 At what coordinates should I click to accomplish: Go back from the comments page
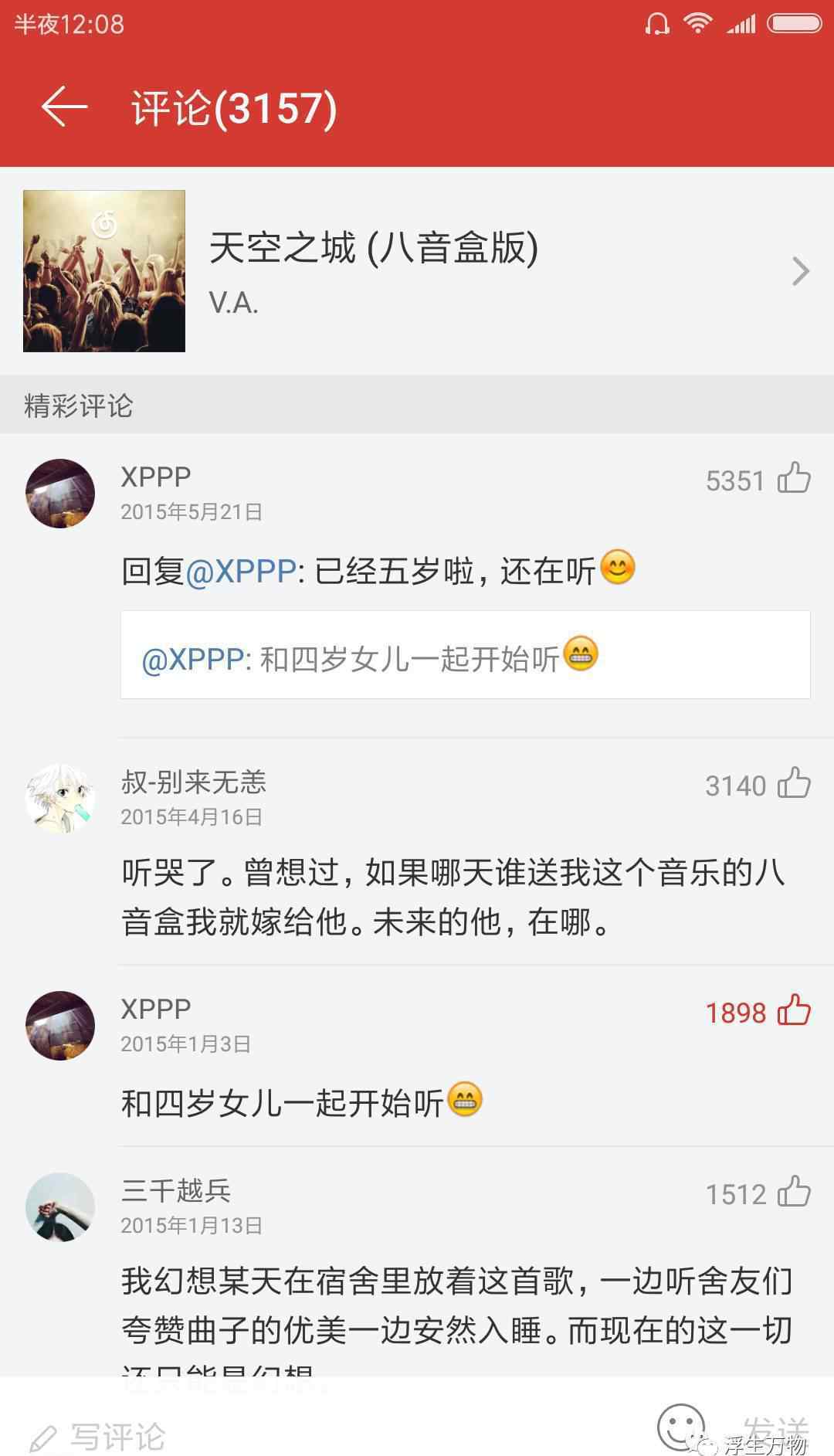[x=65, y=107]
